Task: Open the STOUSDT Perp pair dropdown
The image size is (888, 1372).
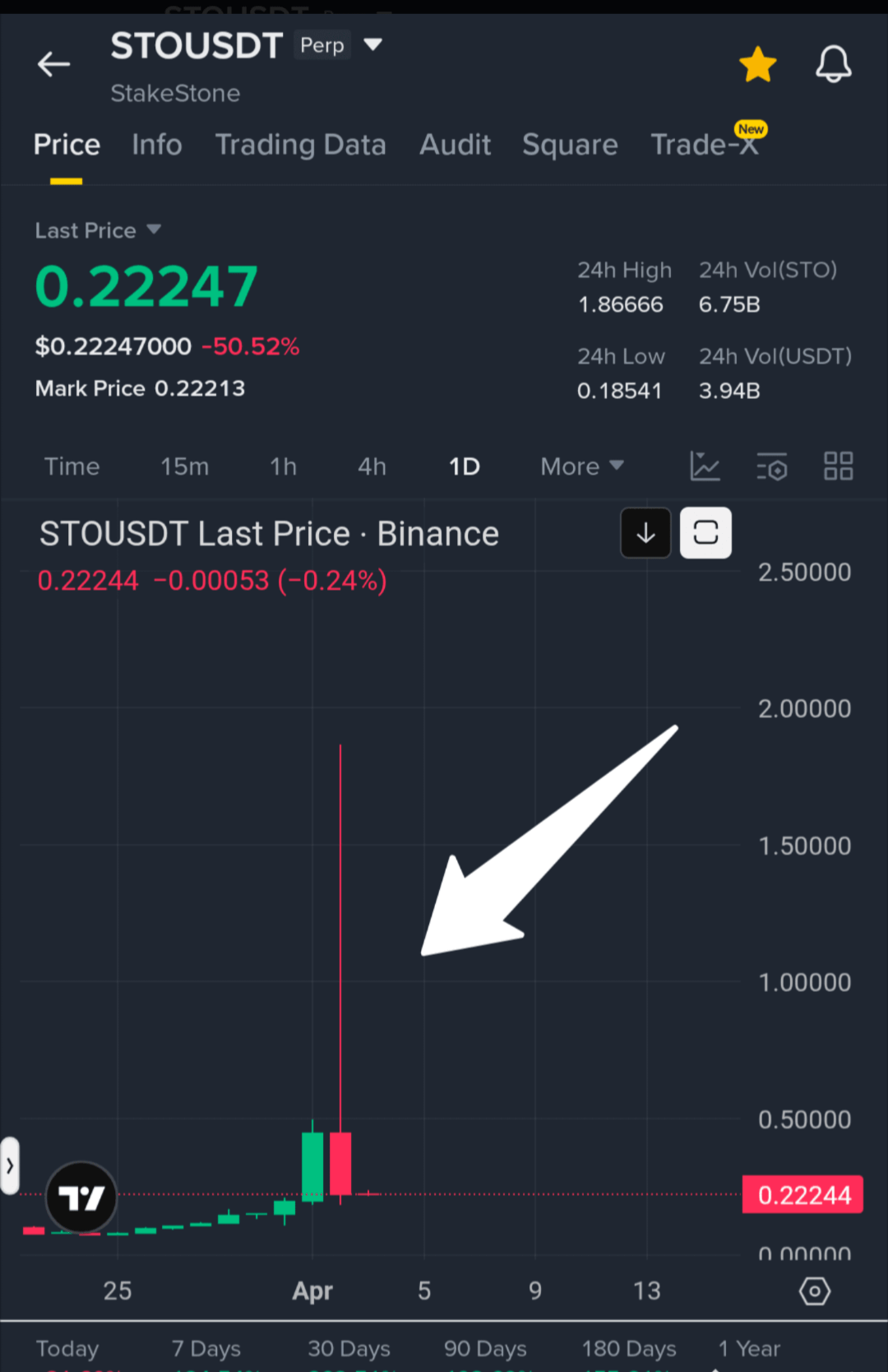Action: 372,44
